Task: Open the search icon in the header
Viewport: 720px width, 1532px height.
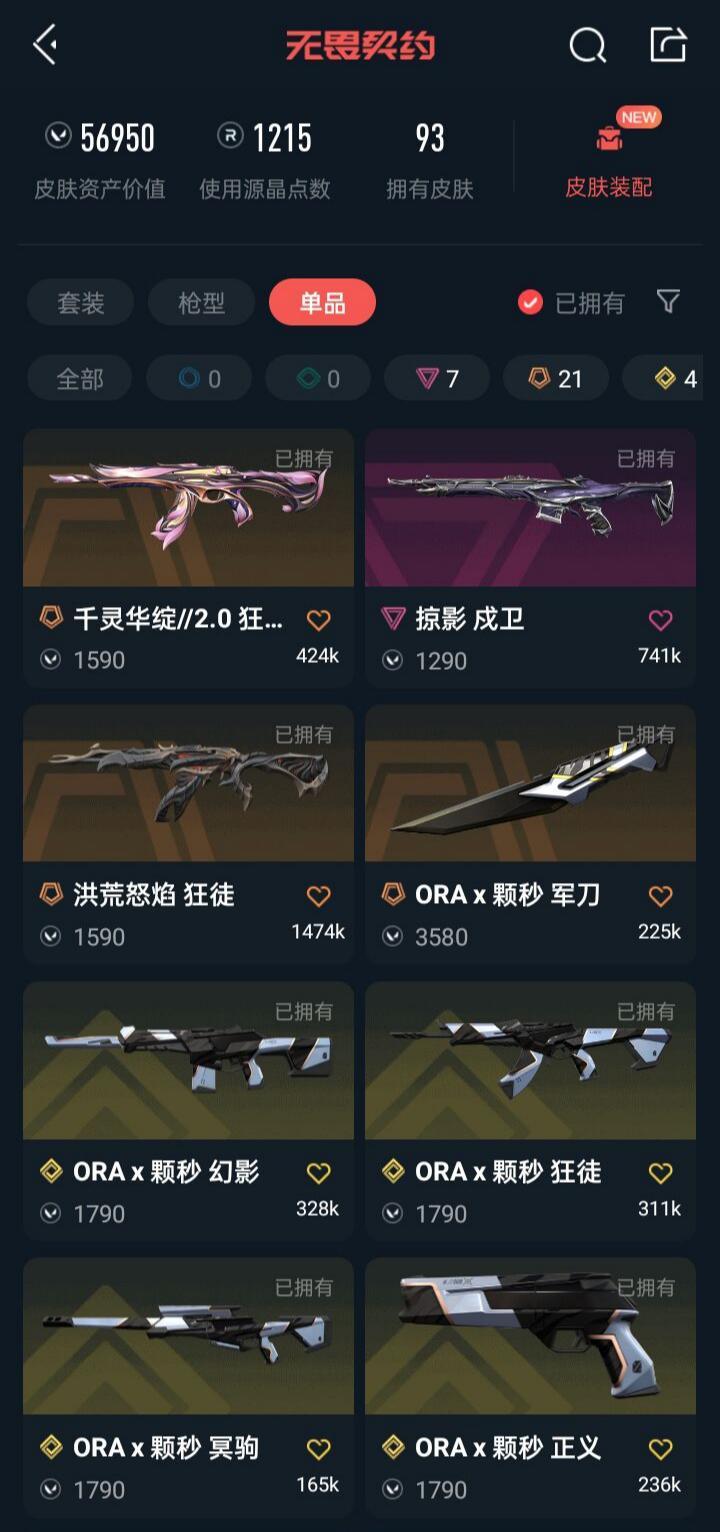Action: (x=587, y=46)
